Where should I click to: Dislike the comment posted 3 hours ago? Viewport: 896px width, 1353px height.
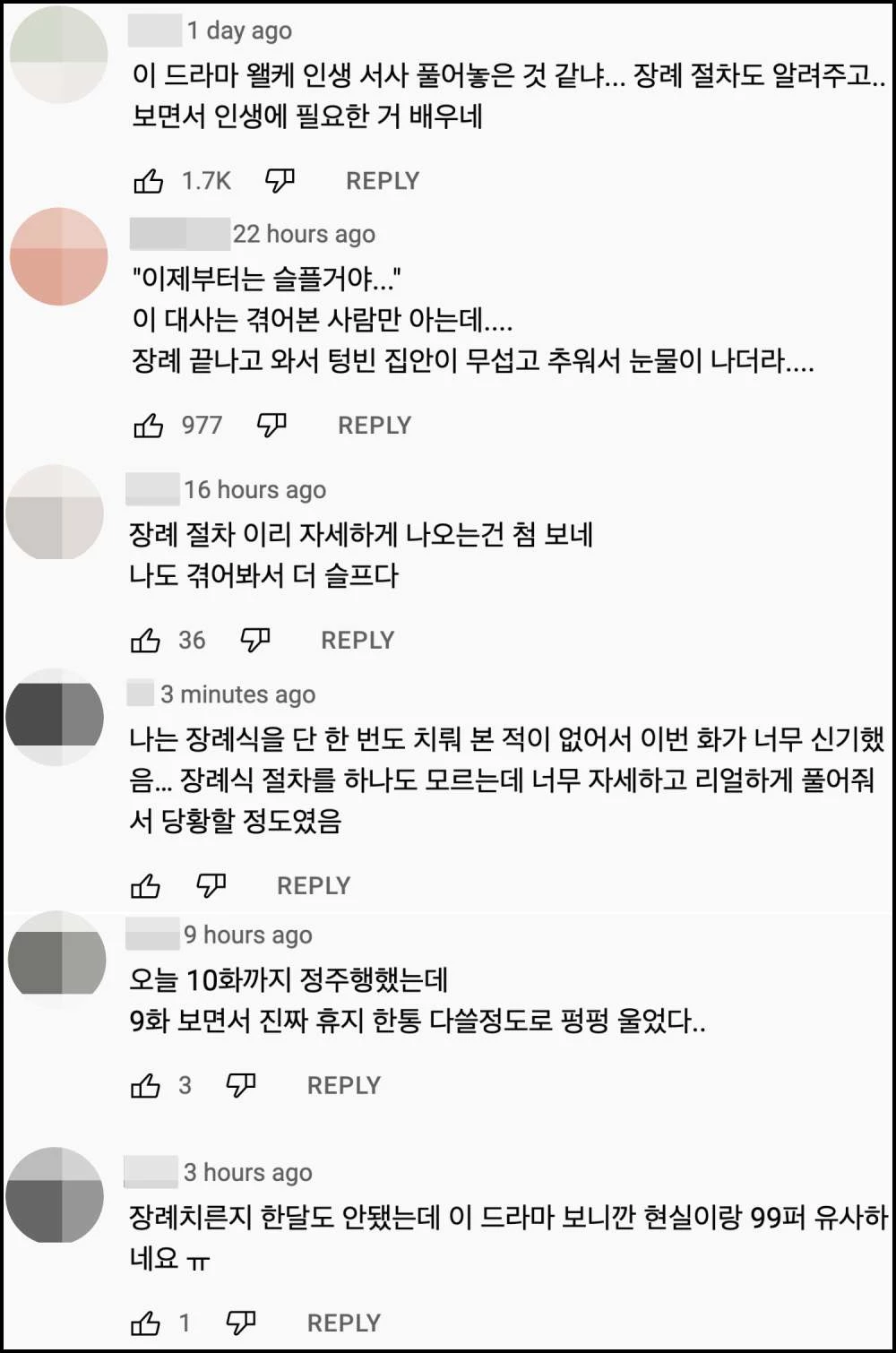[240, 1323]
